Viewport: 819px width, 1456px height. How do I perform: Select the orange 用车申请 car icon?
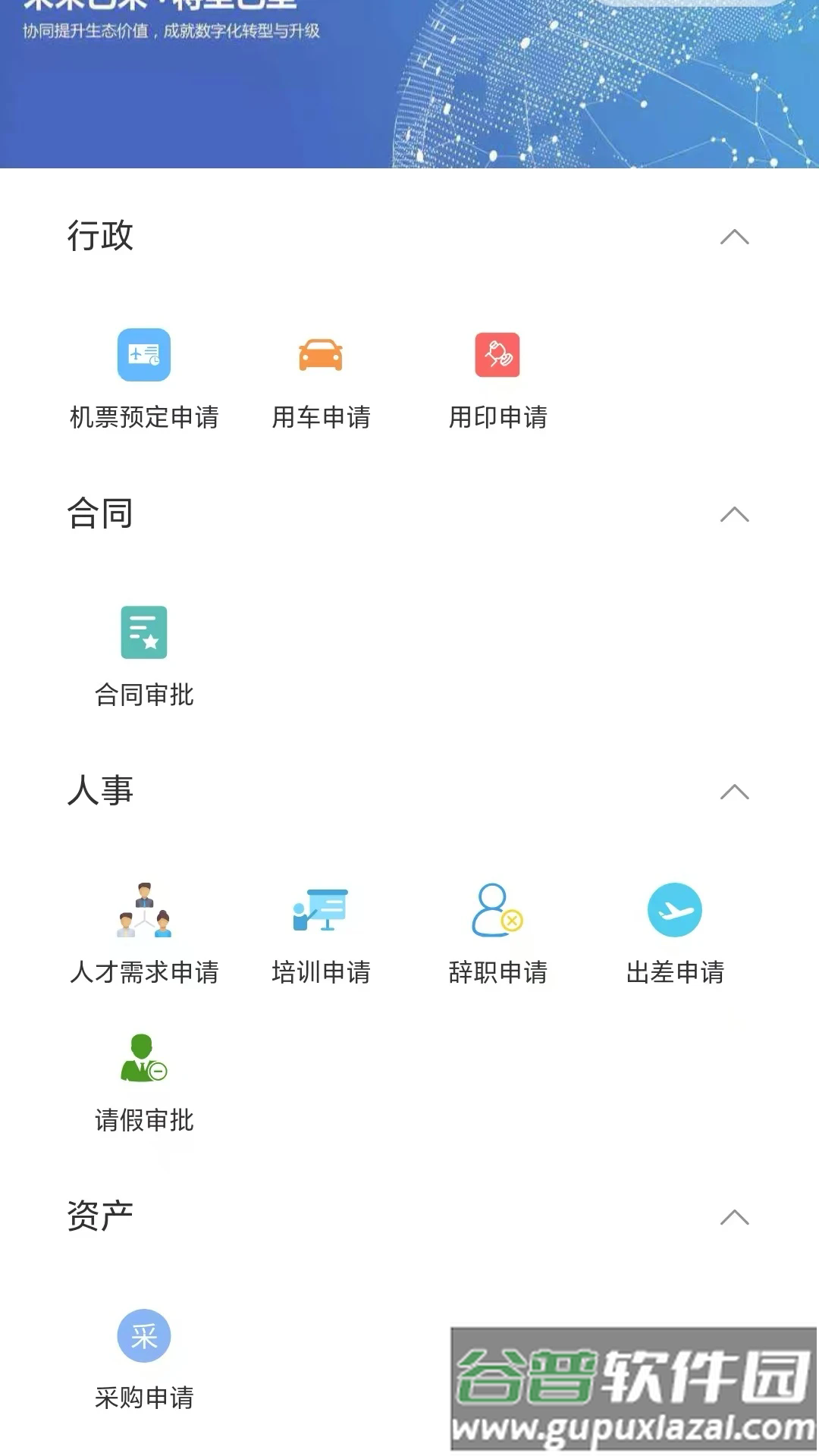(320, 354)
